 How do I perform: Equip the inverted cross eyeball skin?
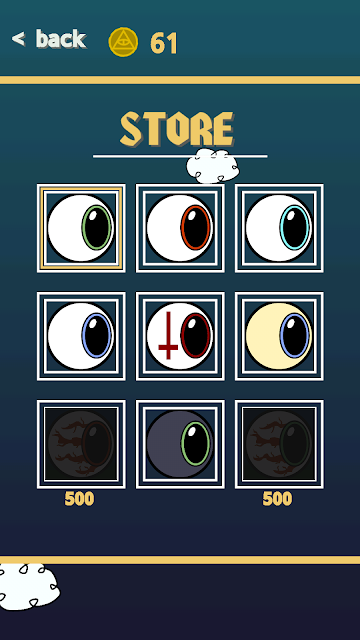180,336
